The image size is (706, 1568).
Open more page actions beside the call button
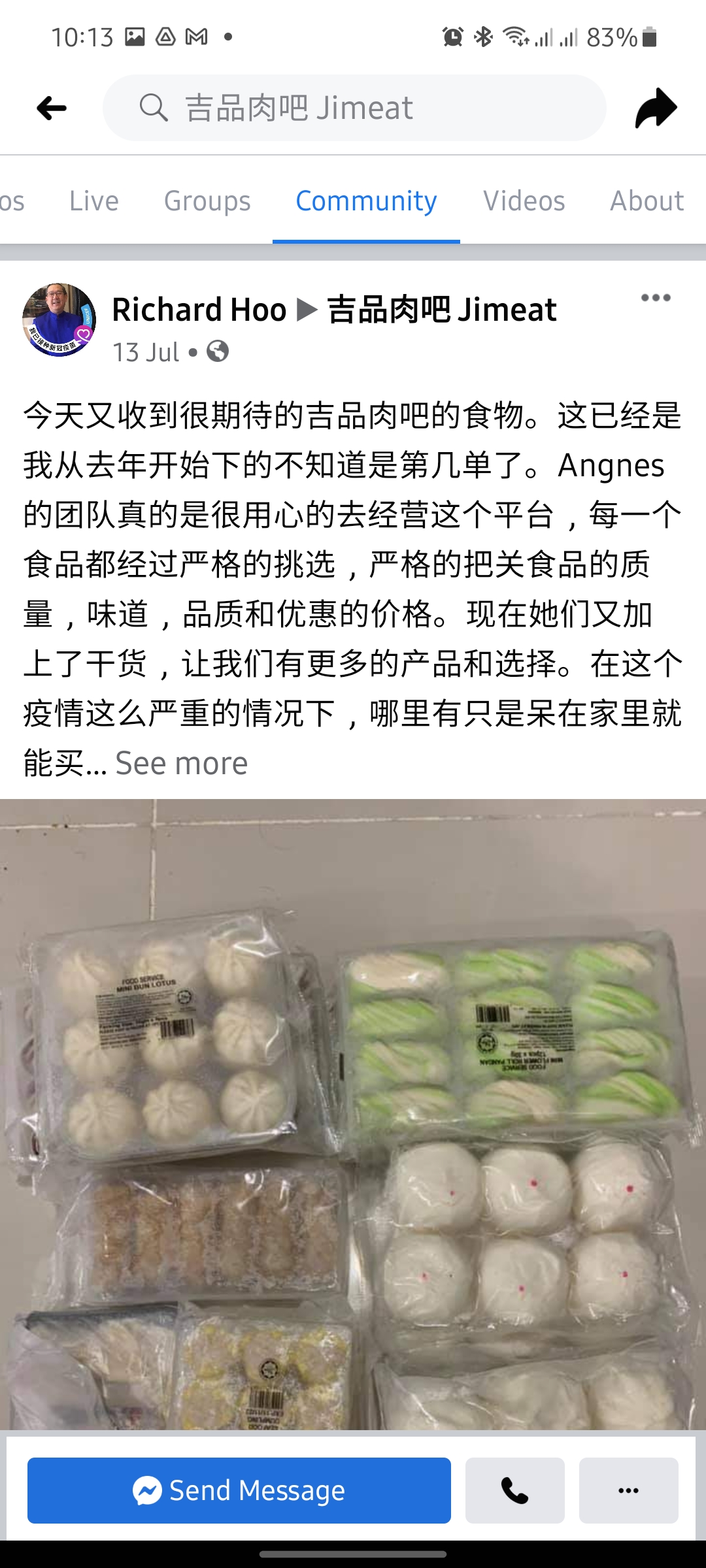click(628, 1490)
